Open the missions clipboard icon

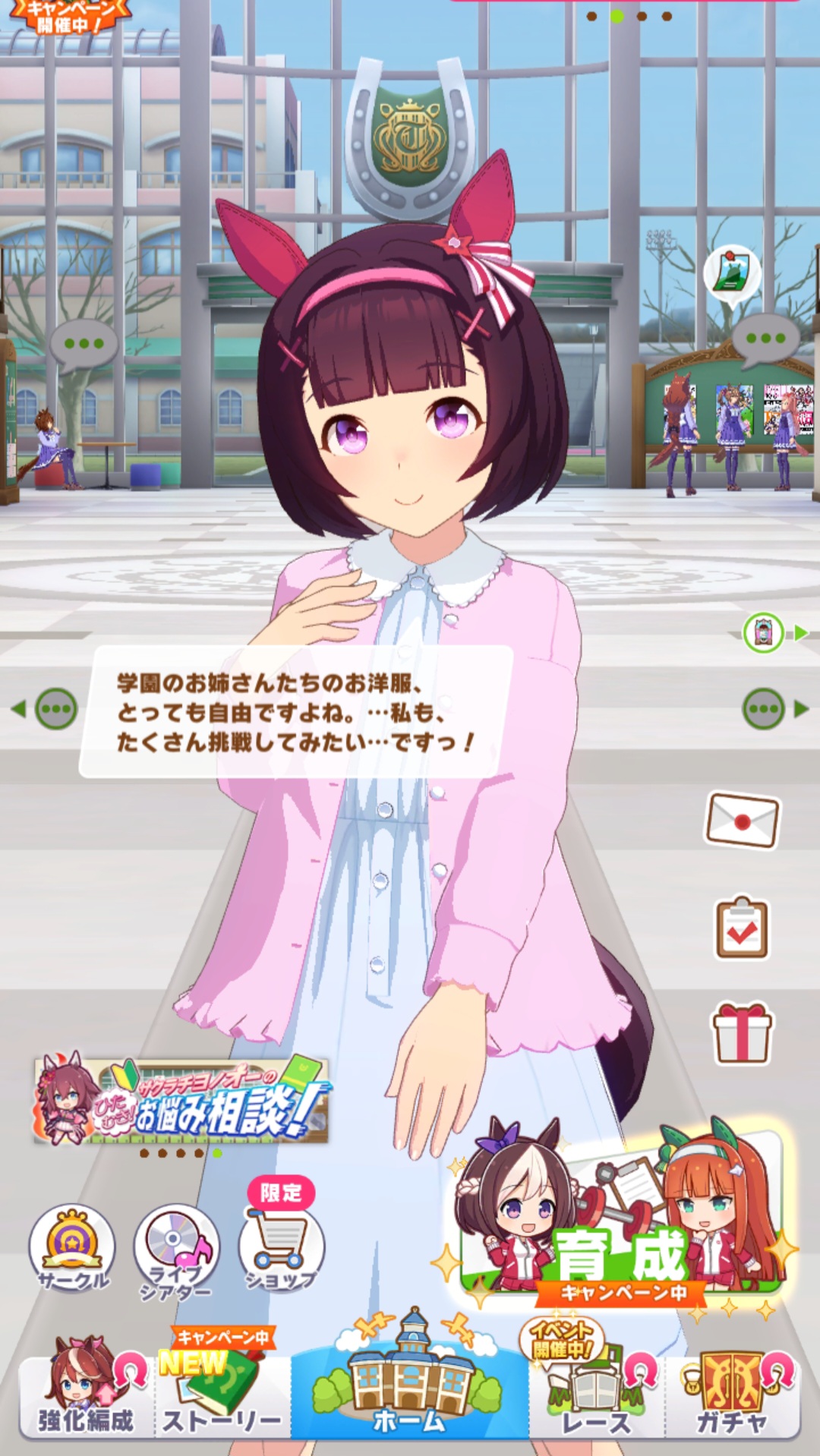click(743, 928)
